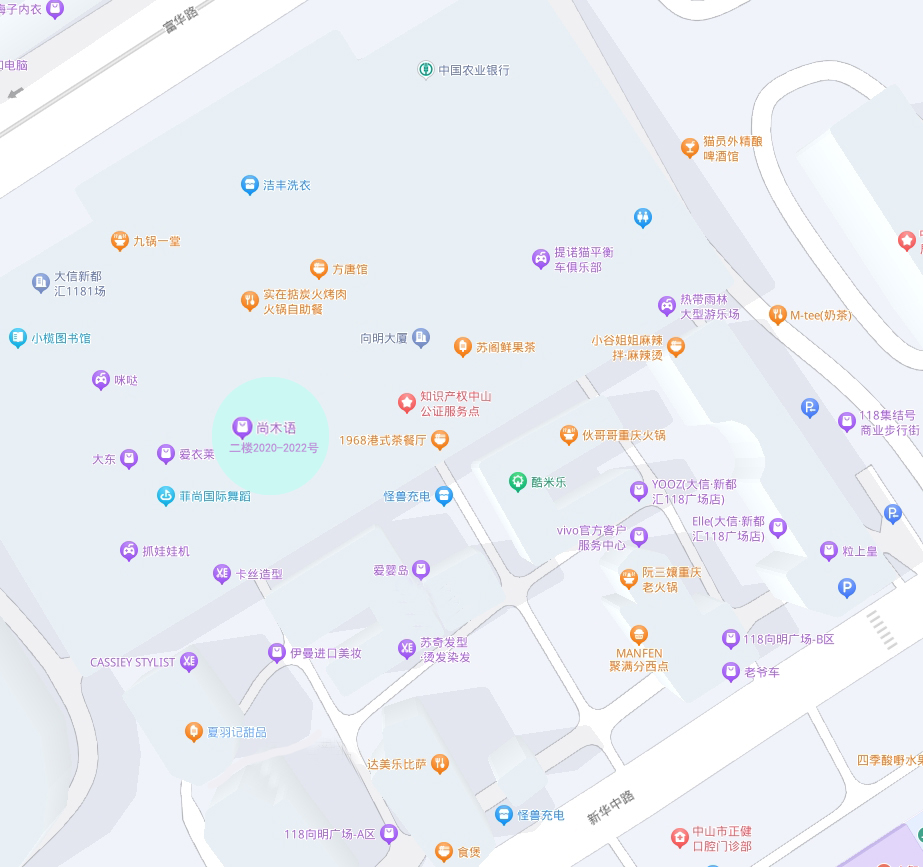Image resolution: width=923 pixels, height=867 pixels.
Task: Open the 夏羽记甜品 dessert shop marker
Action: point(194,732)
